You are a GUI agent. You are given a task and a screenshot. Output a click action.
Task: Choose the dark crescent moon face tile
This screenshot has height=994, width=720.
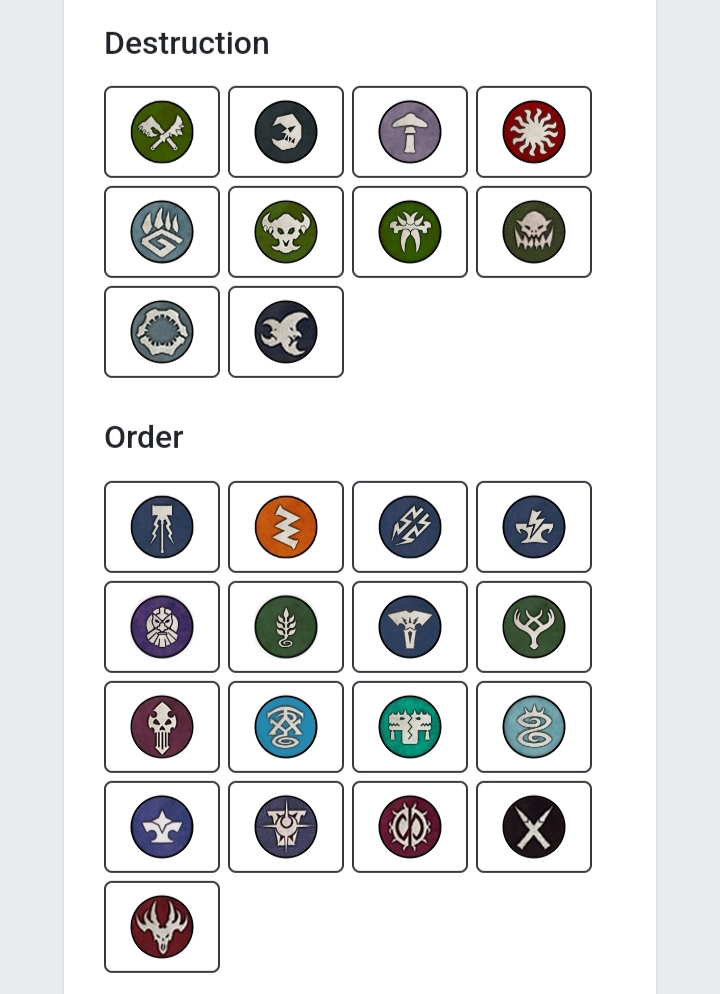(x=286, y=132)
